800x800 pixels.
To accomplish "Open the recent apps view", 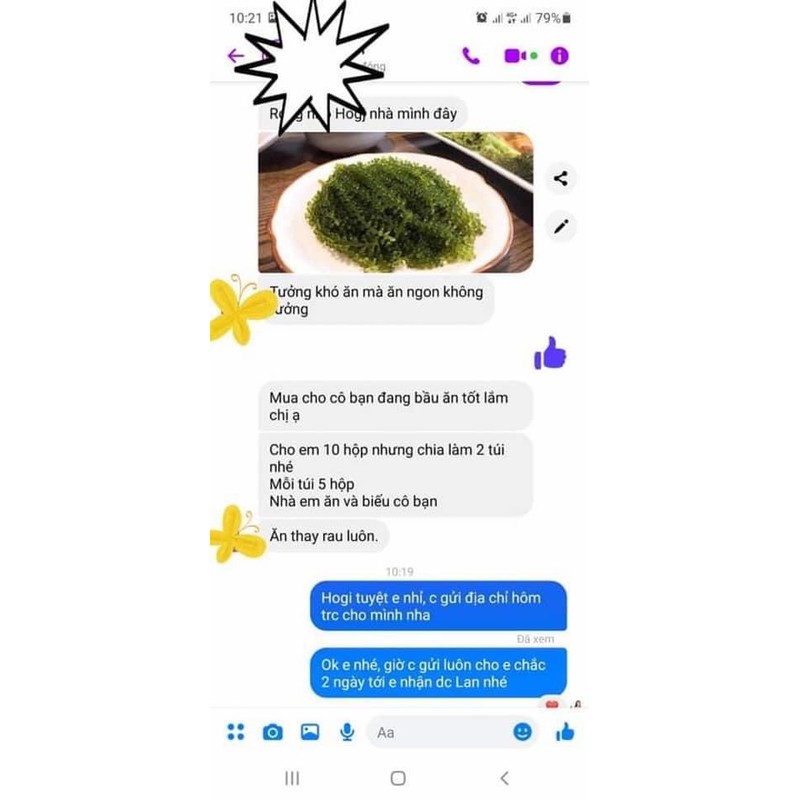I will pyautogui.click(x=292, y=778).
